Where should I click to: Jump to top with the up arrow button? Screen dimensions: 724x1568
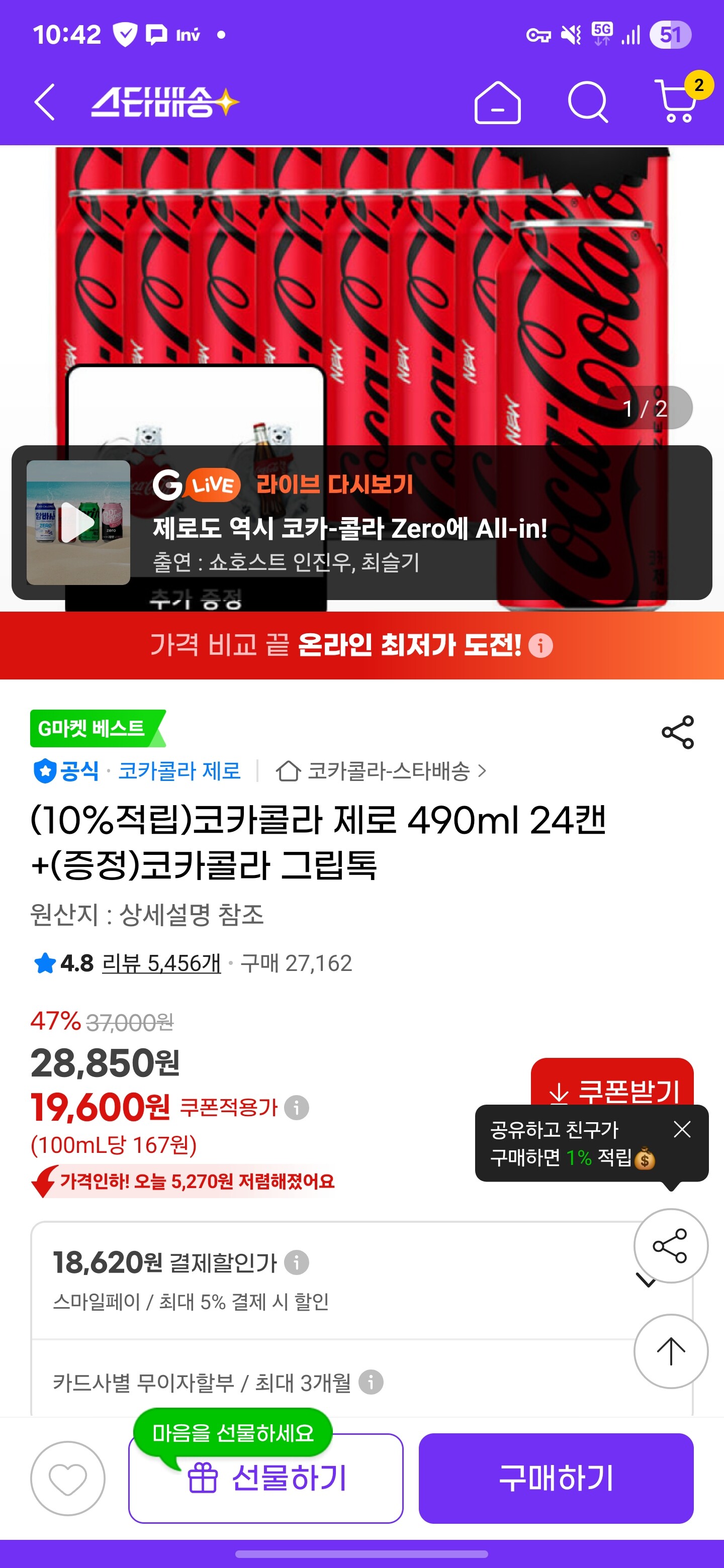click(x=670, y=1351)
